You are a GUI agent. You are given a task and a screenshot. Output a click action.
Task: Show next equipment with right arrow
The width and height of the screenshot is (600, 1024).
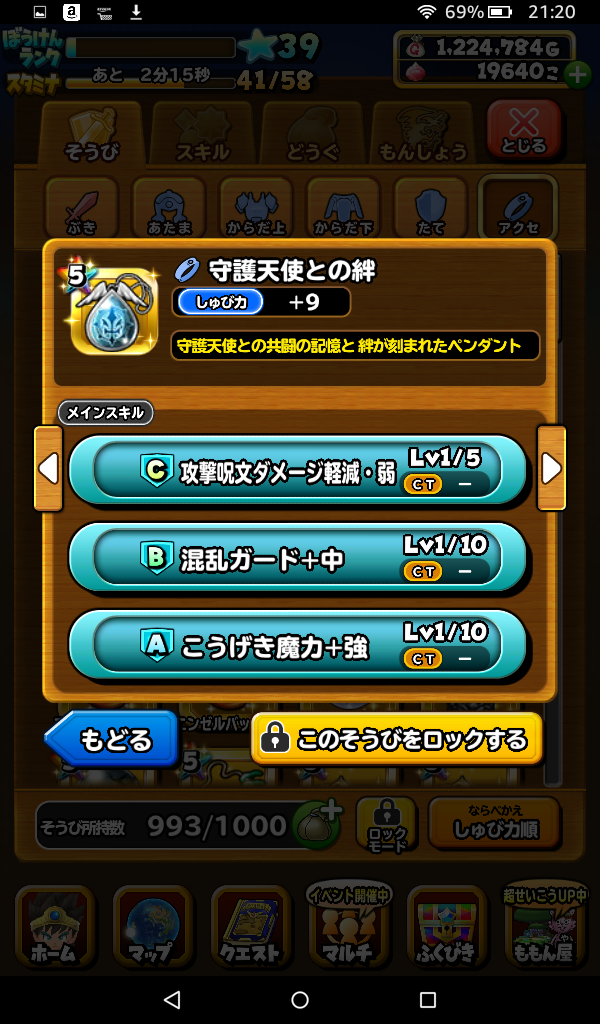[551, 468]
